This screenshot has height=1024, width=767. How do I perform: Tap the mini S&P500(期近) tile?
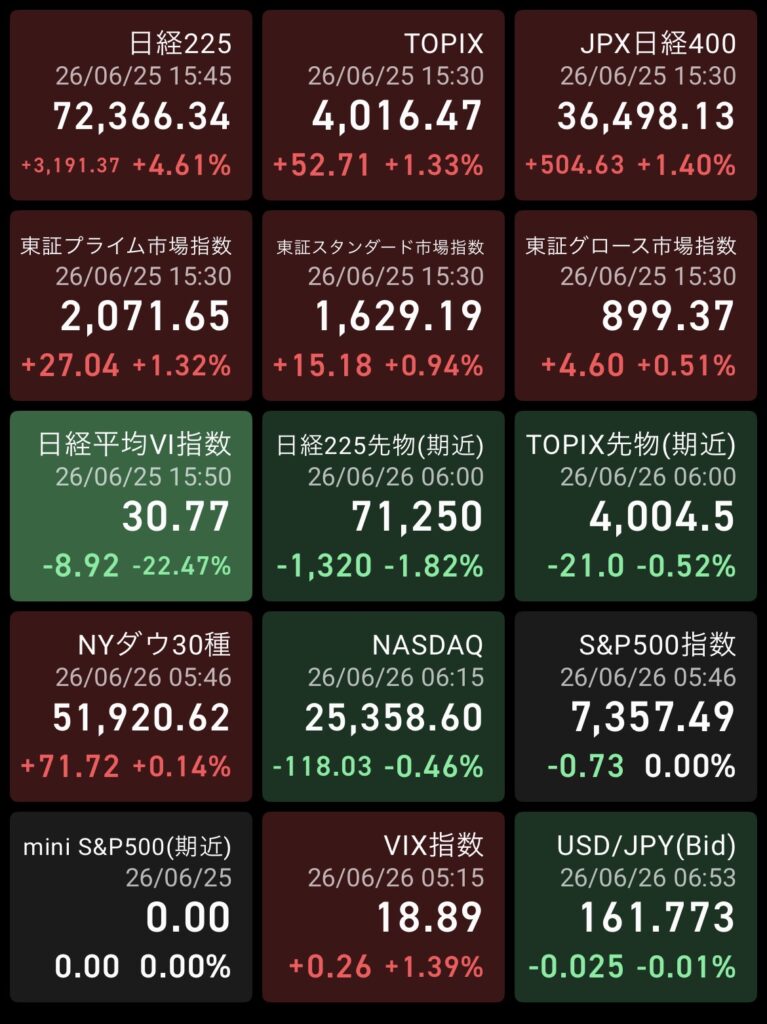(131, 907)
